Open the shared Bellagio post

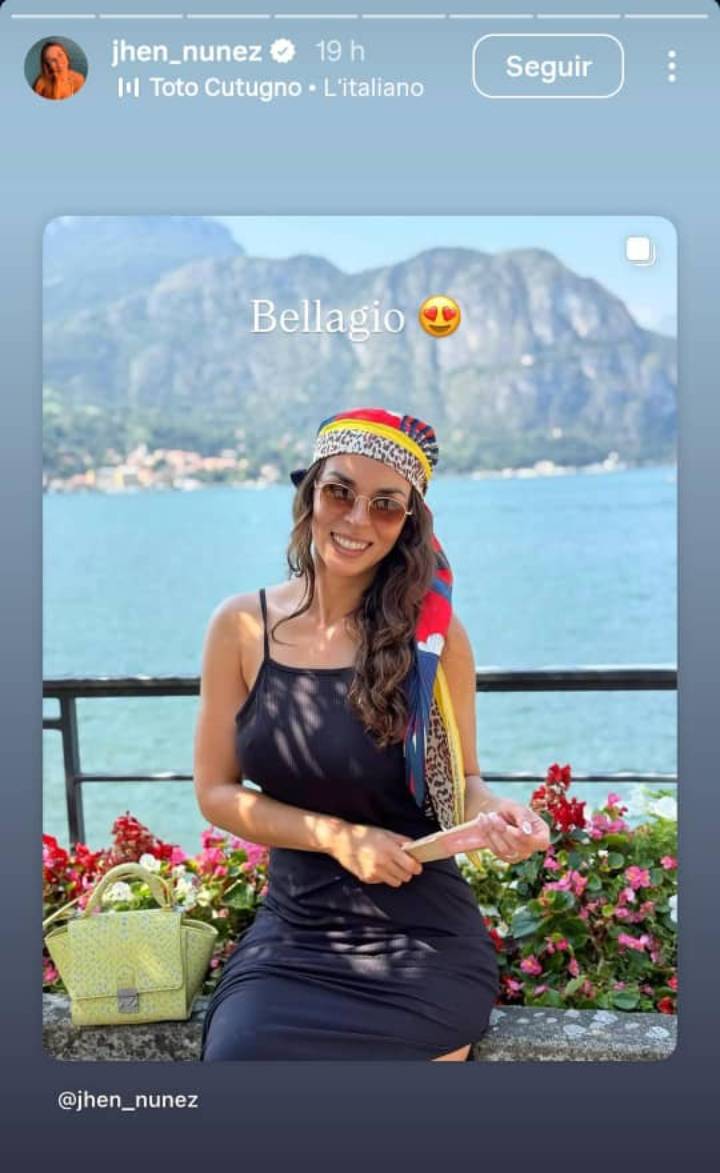tap(359, 637)
